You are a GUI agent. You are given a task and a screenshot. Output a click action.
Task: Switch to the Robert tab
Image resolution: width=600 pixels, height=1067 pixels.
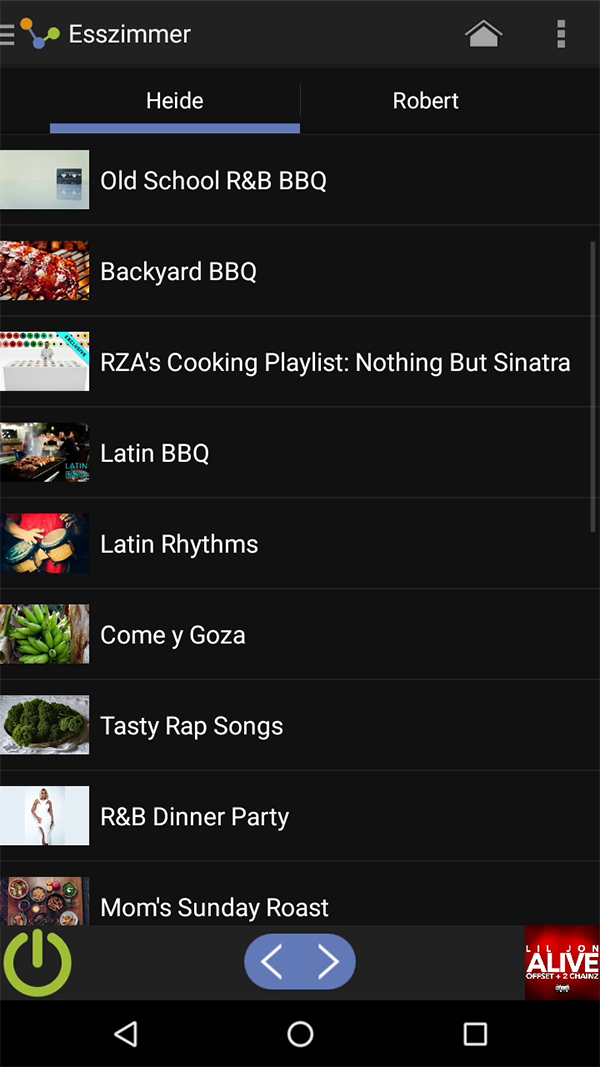(x=426, y=101)
